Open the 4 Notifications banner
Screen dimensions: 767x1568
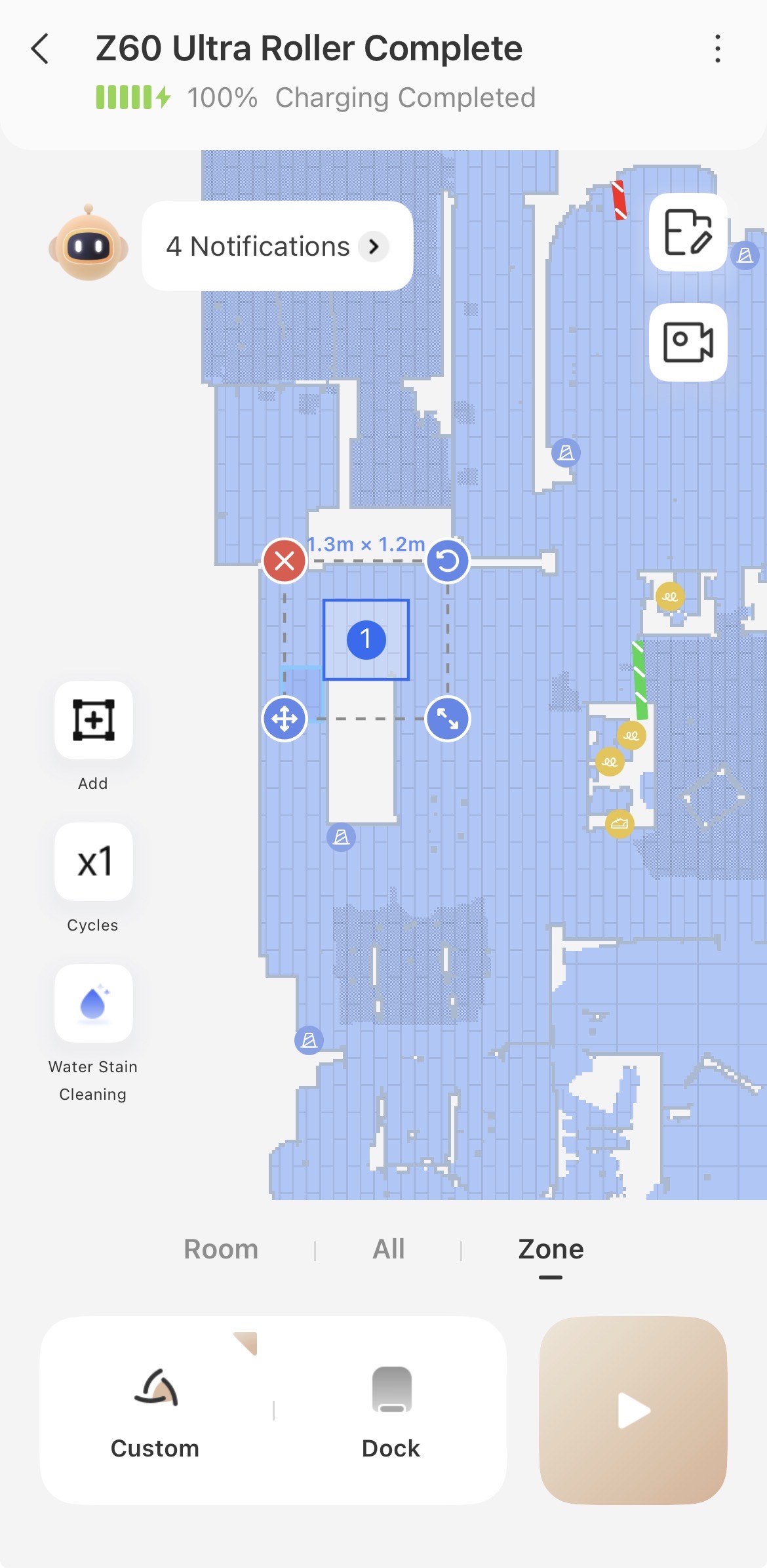point(277,247)
